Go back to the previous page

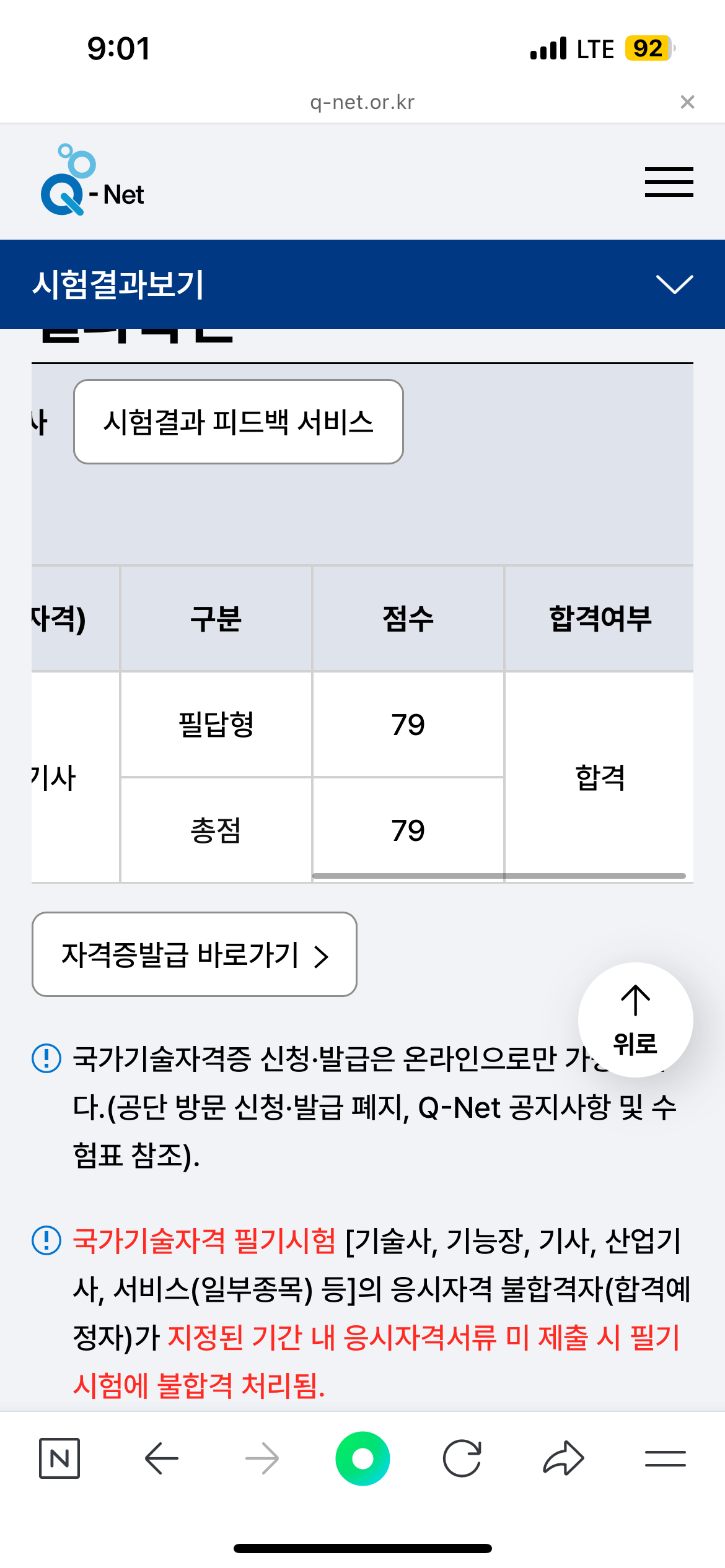coord(161,1458)
